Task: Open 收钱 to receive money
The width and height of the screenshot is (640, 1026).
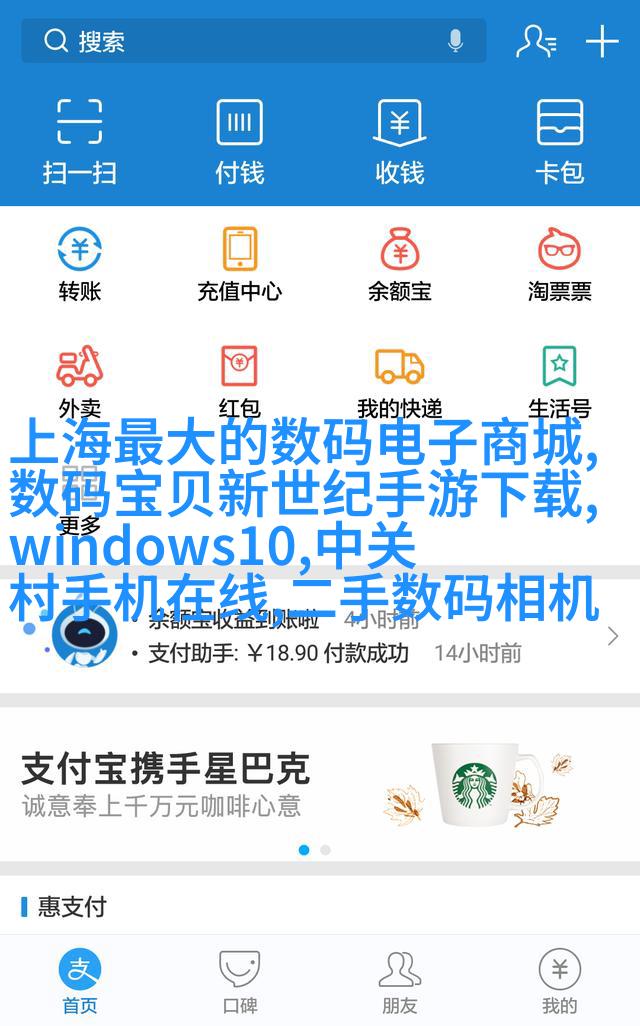Action: 400,140
